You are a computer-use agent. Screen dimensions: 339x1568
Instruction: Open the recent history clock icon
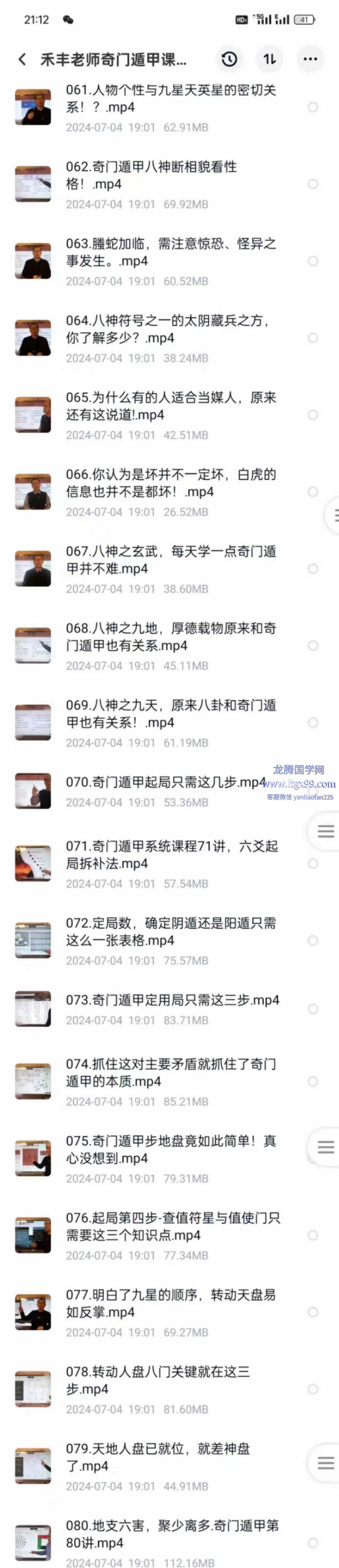click(x=229, y=59)
